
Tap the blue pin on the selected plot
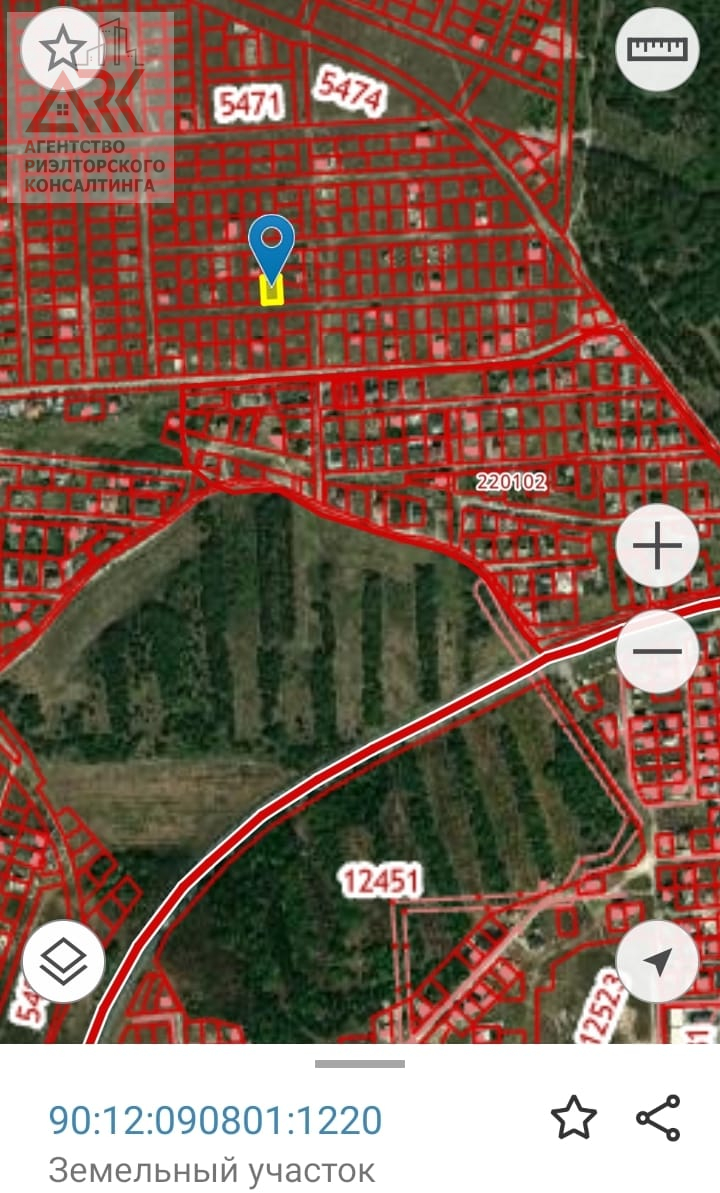tap(272, 243)
